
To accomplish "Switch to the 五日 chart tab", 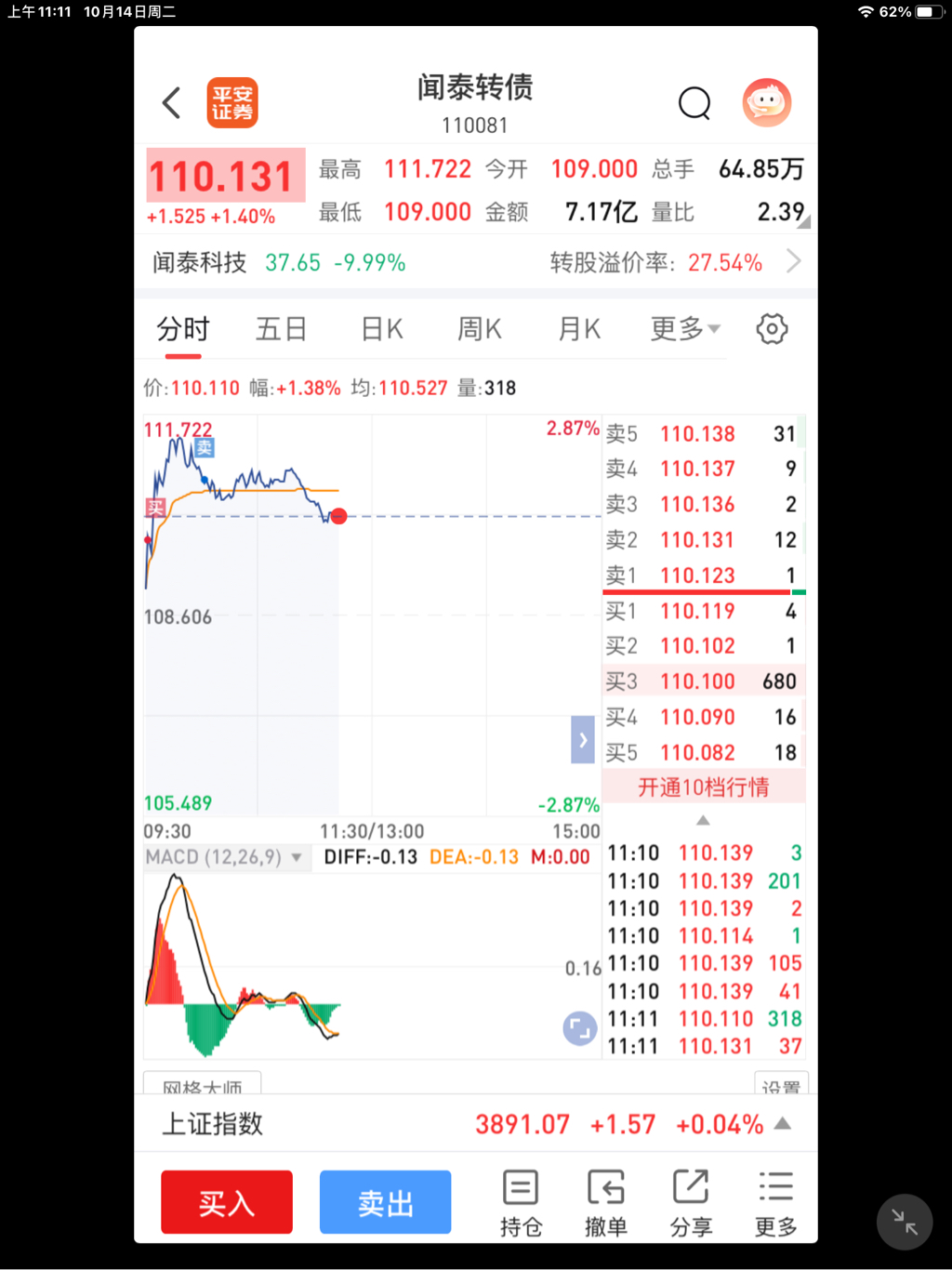I will pos(281,329).
